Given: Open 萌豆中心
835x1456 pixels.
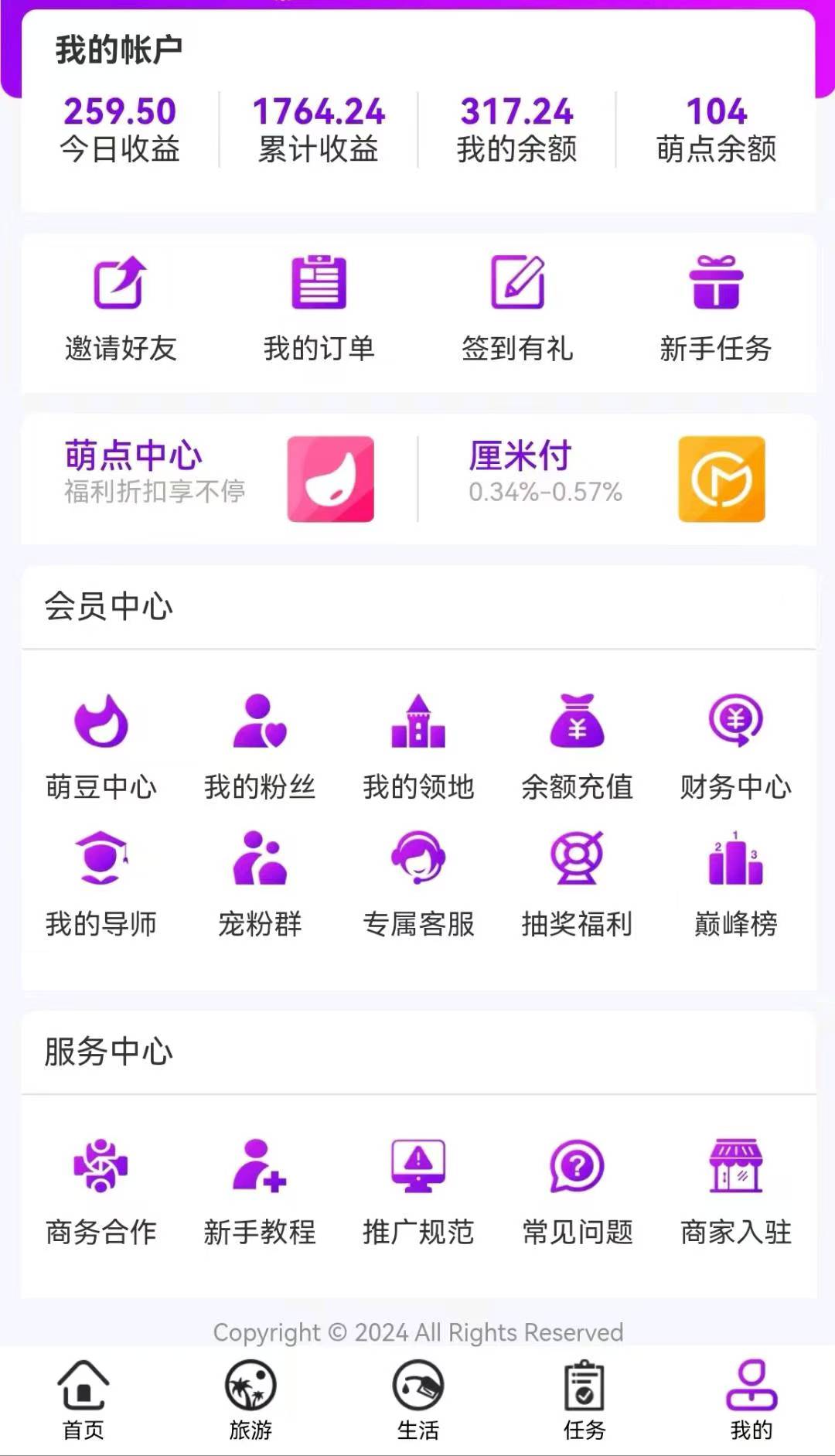Looking at the screenshot, I should [101, 748].
